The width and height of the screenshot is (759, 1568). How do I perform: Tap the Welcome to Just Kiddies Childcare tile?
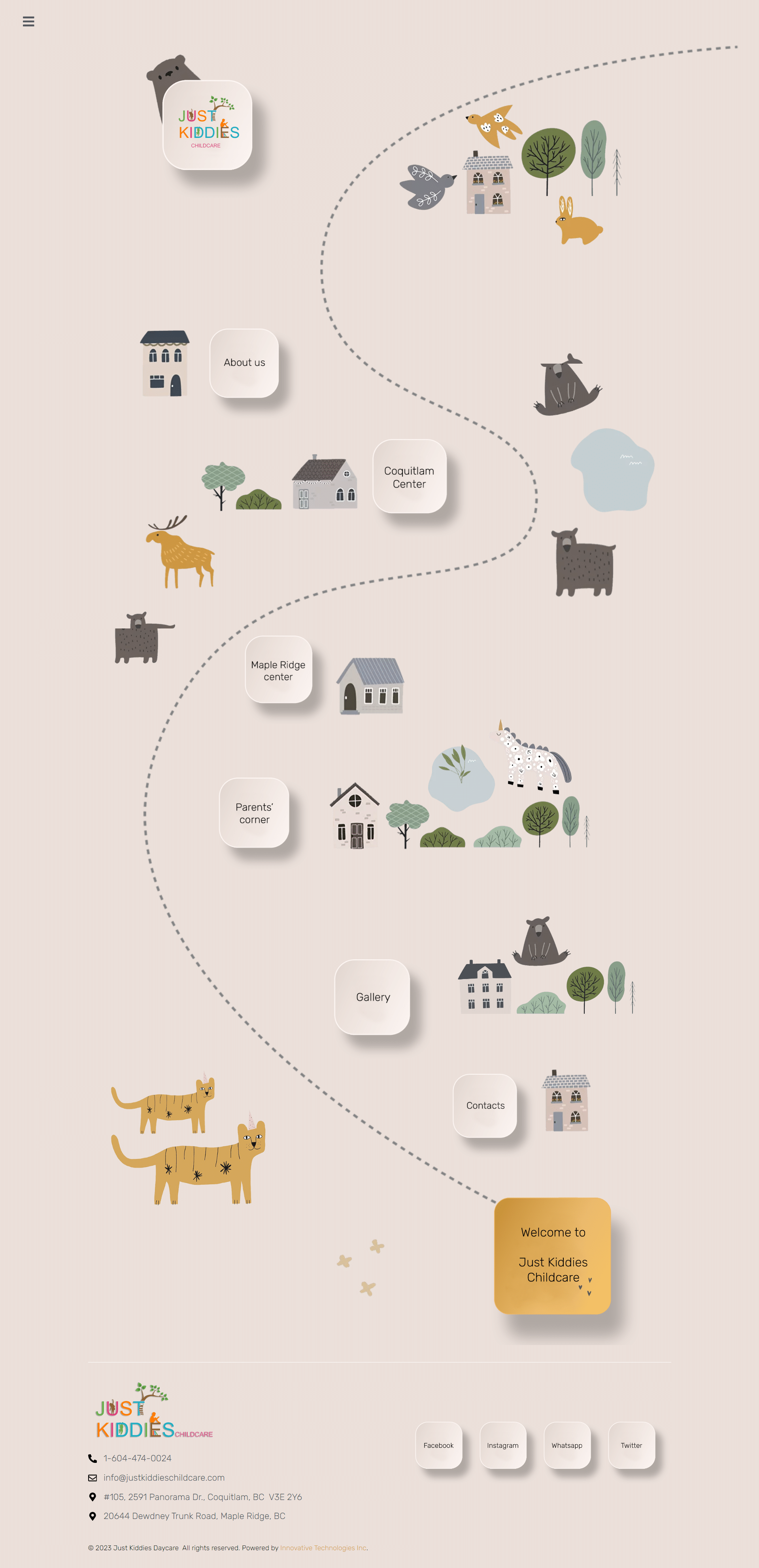click(x=553, y=1256)
